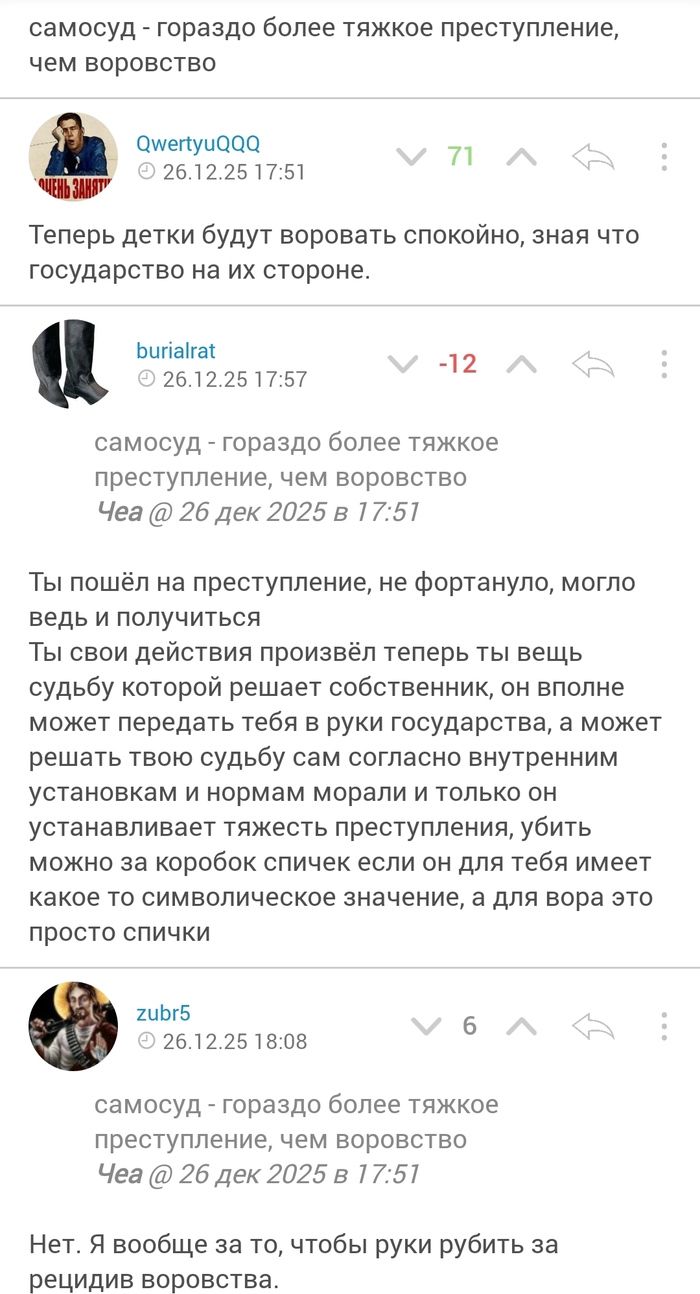Open QwertyuQQQ's profile by username
This screenshot has height=1294, width=700.
click(198, 143)
